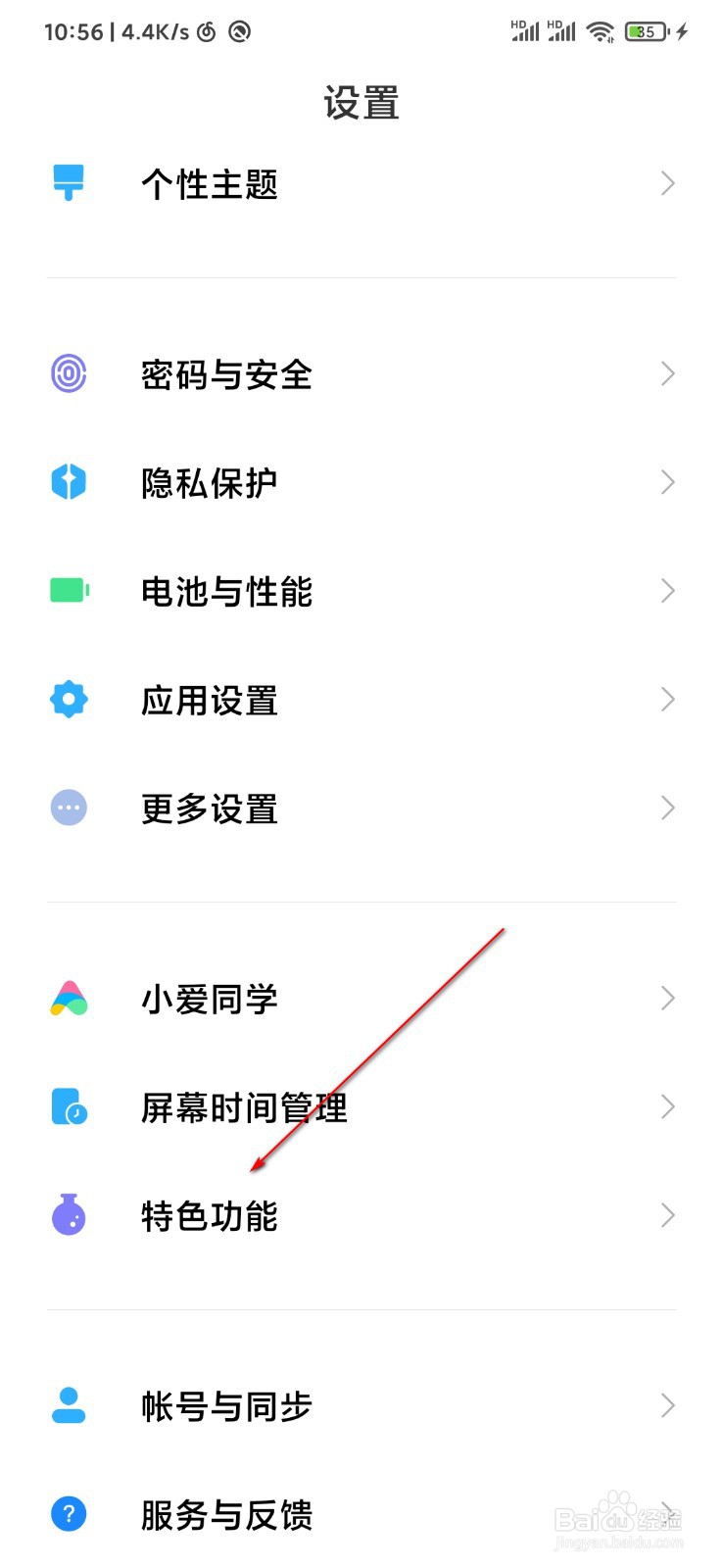Expand the chevron next to 特色功能

[667, 1215]
